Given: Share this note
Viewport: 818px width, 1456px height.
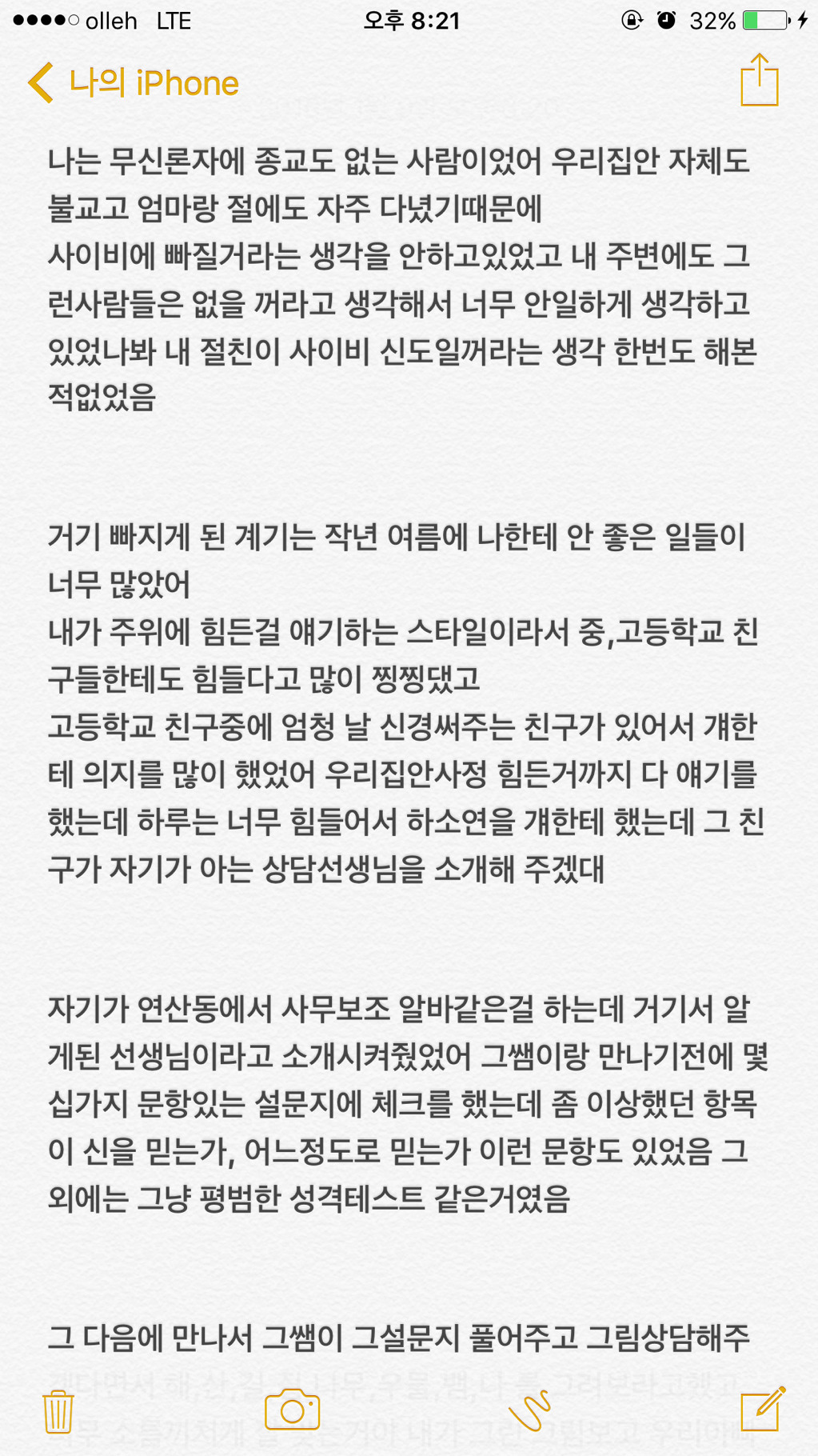Looking at the screenshot, I should pos(759,79).
